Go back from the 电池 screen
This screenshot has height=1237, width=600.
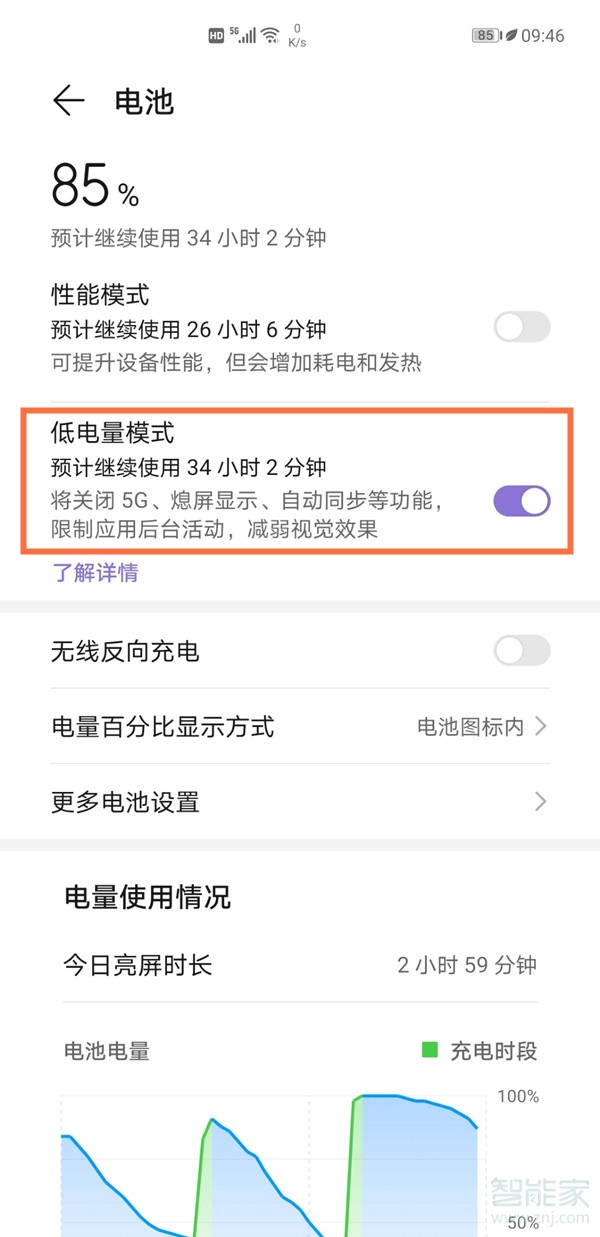(x=68, y=101)
